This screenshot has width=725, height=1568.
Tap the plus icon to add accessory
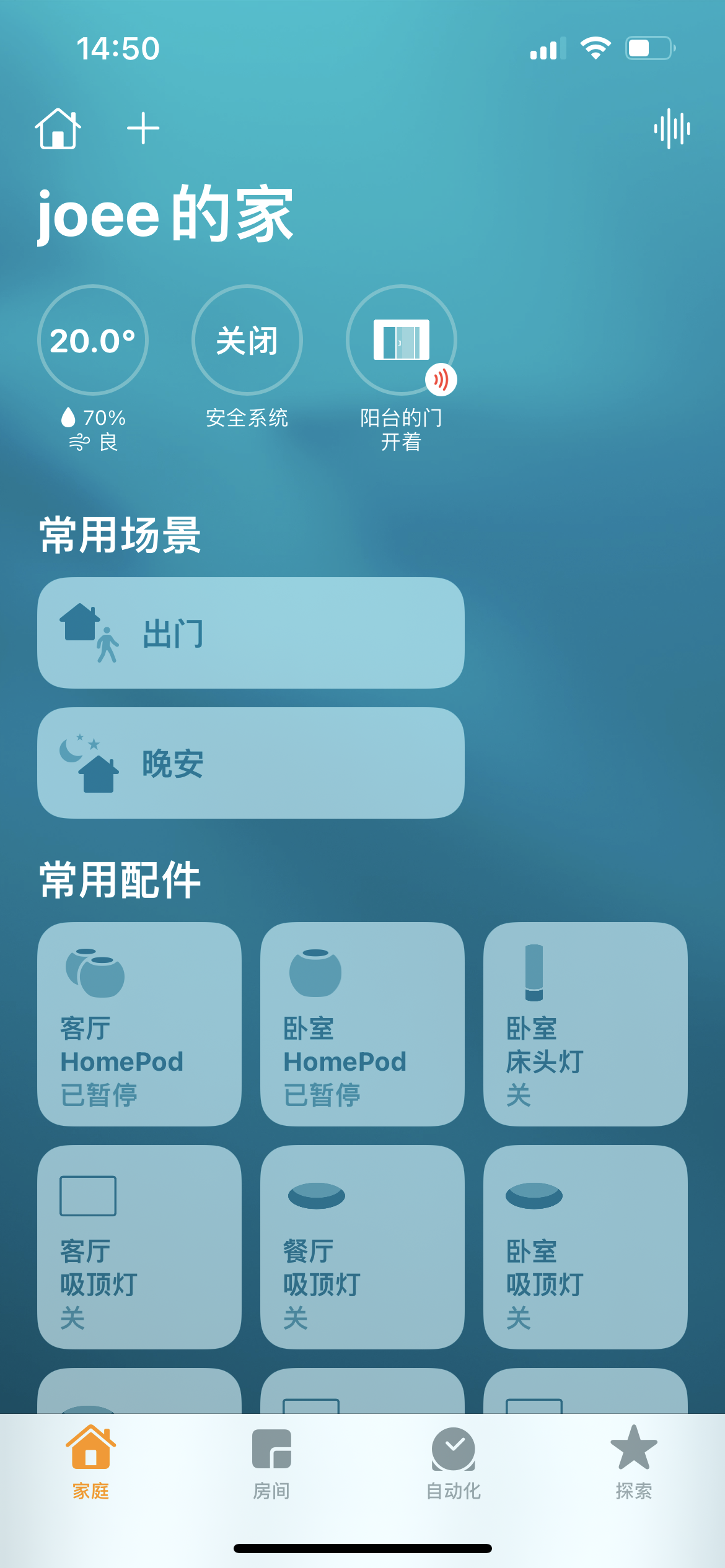coord(143,129)
